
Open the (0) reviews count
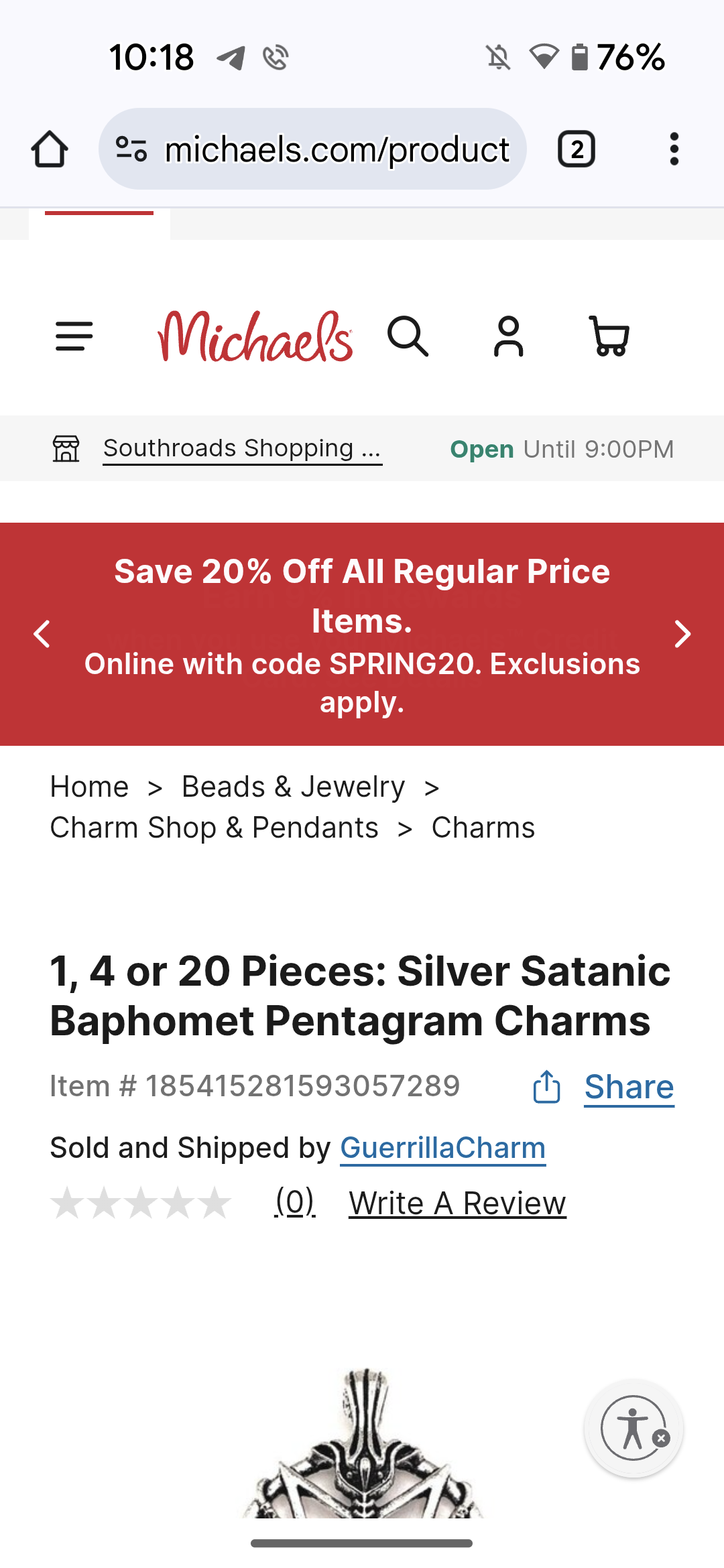(x=295, y=1203)
